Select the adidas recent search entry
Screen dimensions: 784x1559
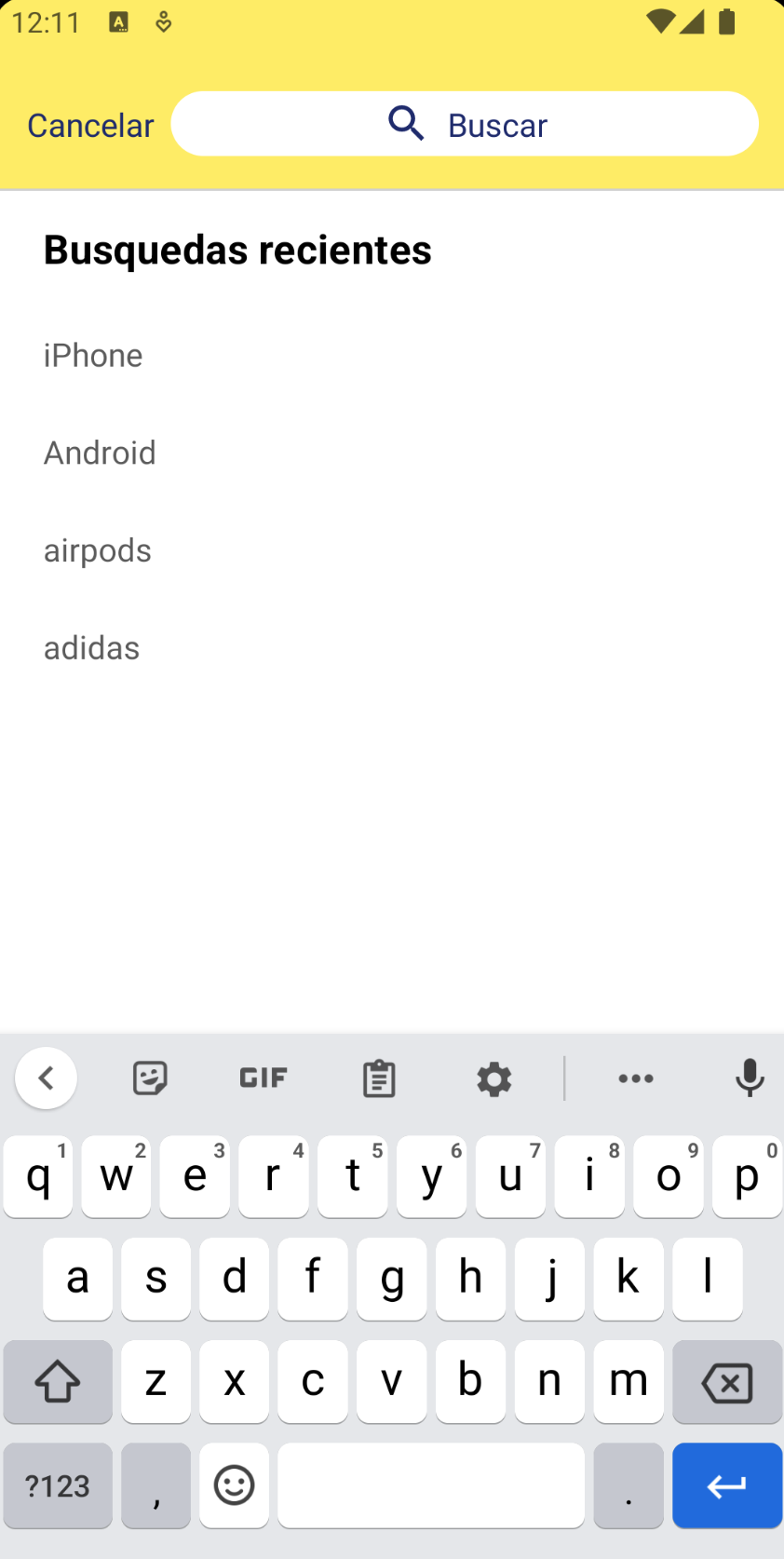[90, 647]
